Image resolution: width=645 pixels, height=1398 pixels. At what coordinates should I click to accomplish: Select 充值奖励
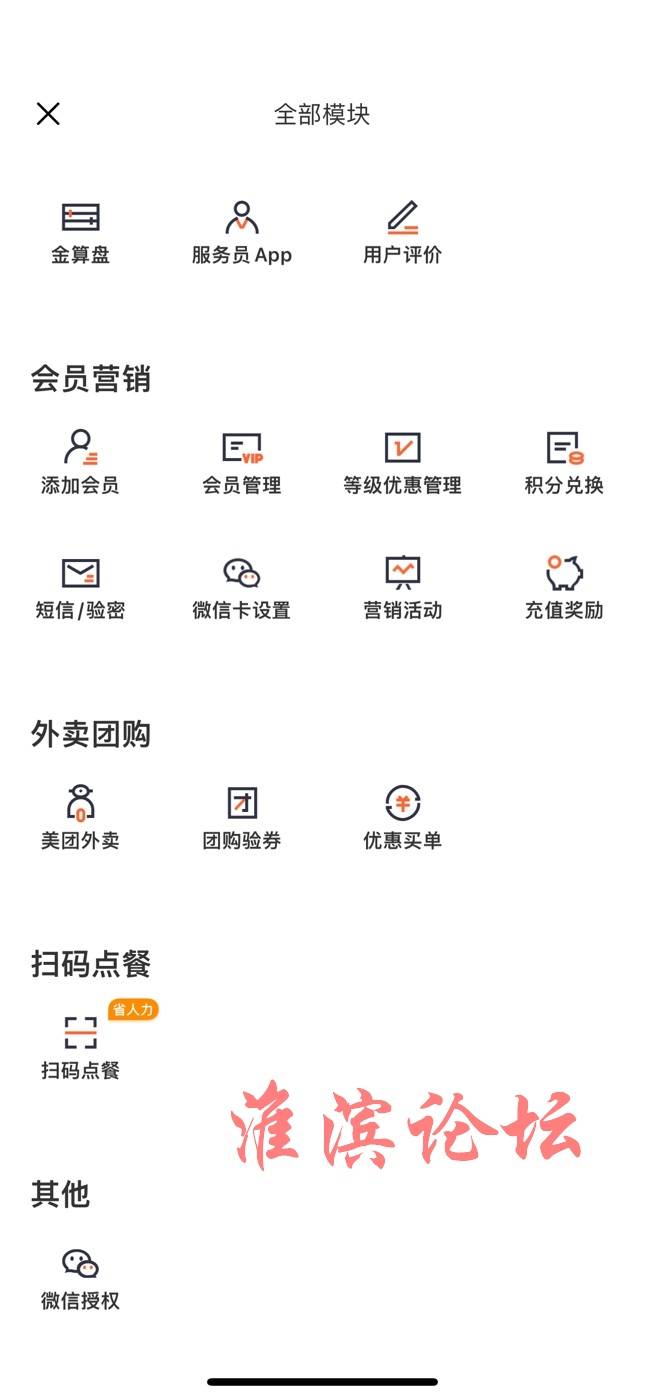click(564, 588)
